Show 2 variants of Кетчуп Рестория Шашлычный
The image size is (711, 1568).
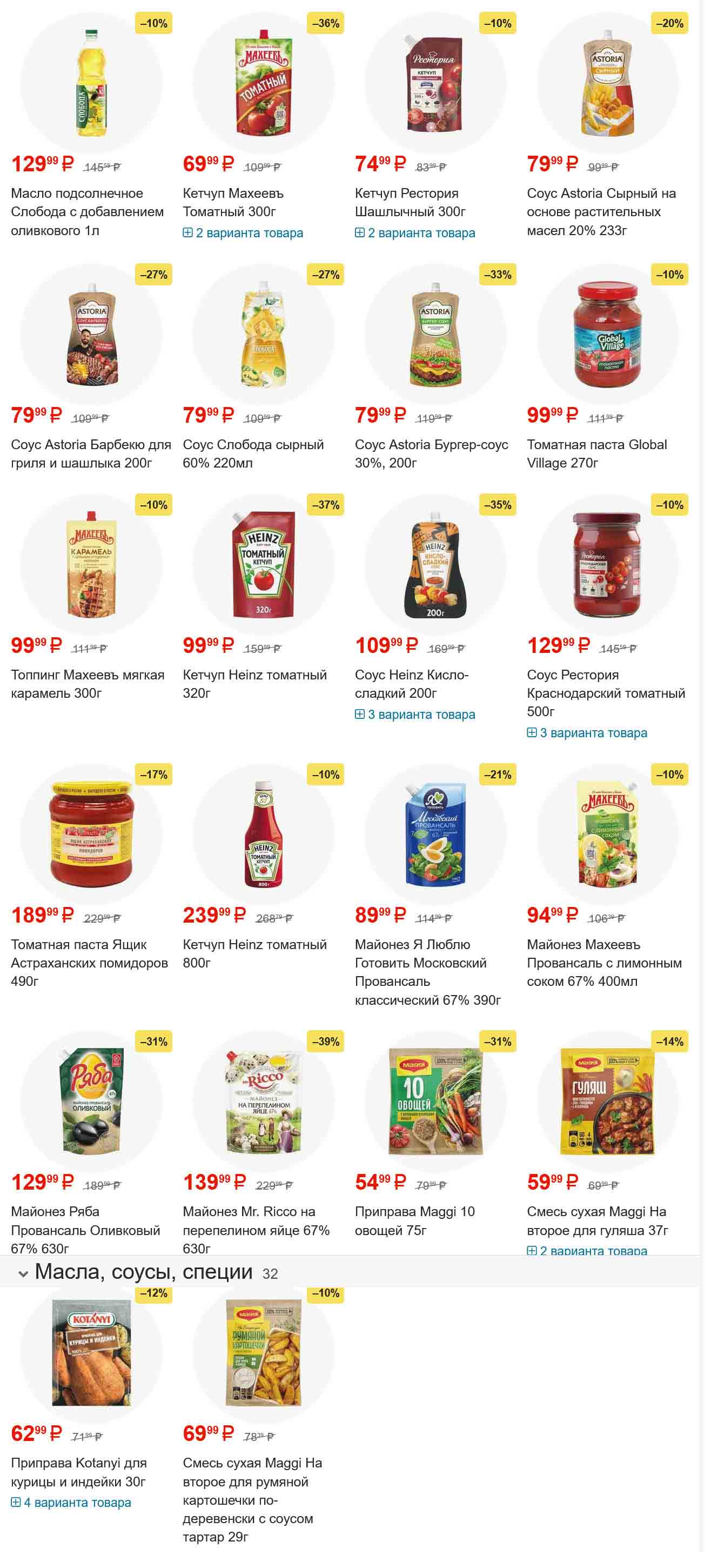[x=415, y=233]
